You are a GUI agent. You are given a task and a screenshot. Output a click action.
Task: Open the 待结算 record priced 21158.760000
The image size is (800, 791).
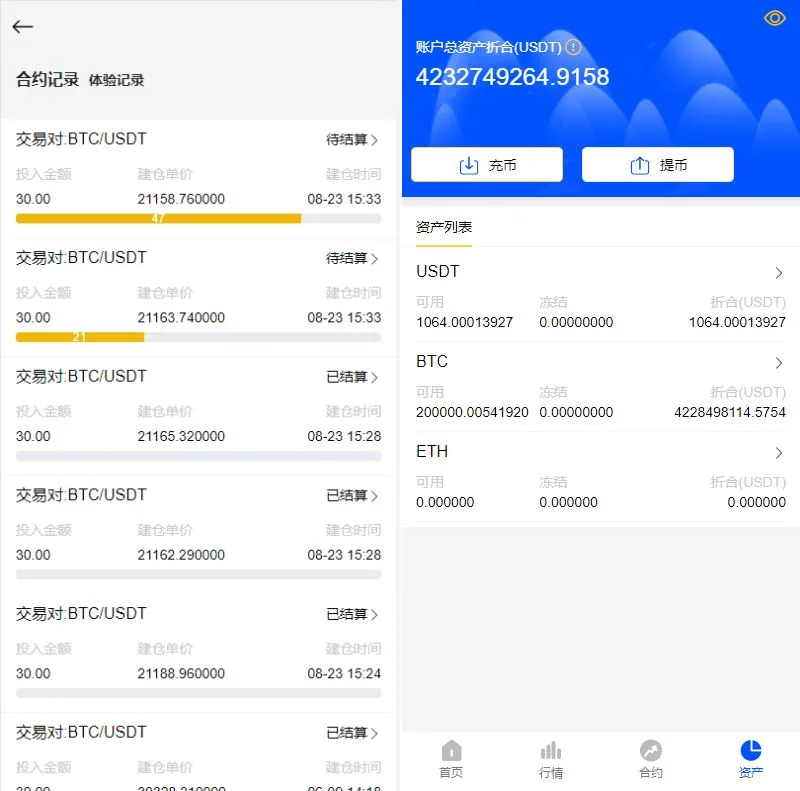[352, 140]
